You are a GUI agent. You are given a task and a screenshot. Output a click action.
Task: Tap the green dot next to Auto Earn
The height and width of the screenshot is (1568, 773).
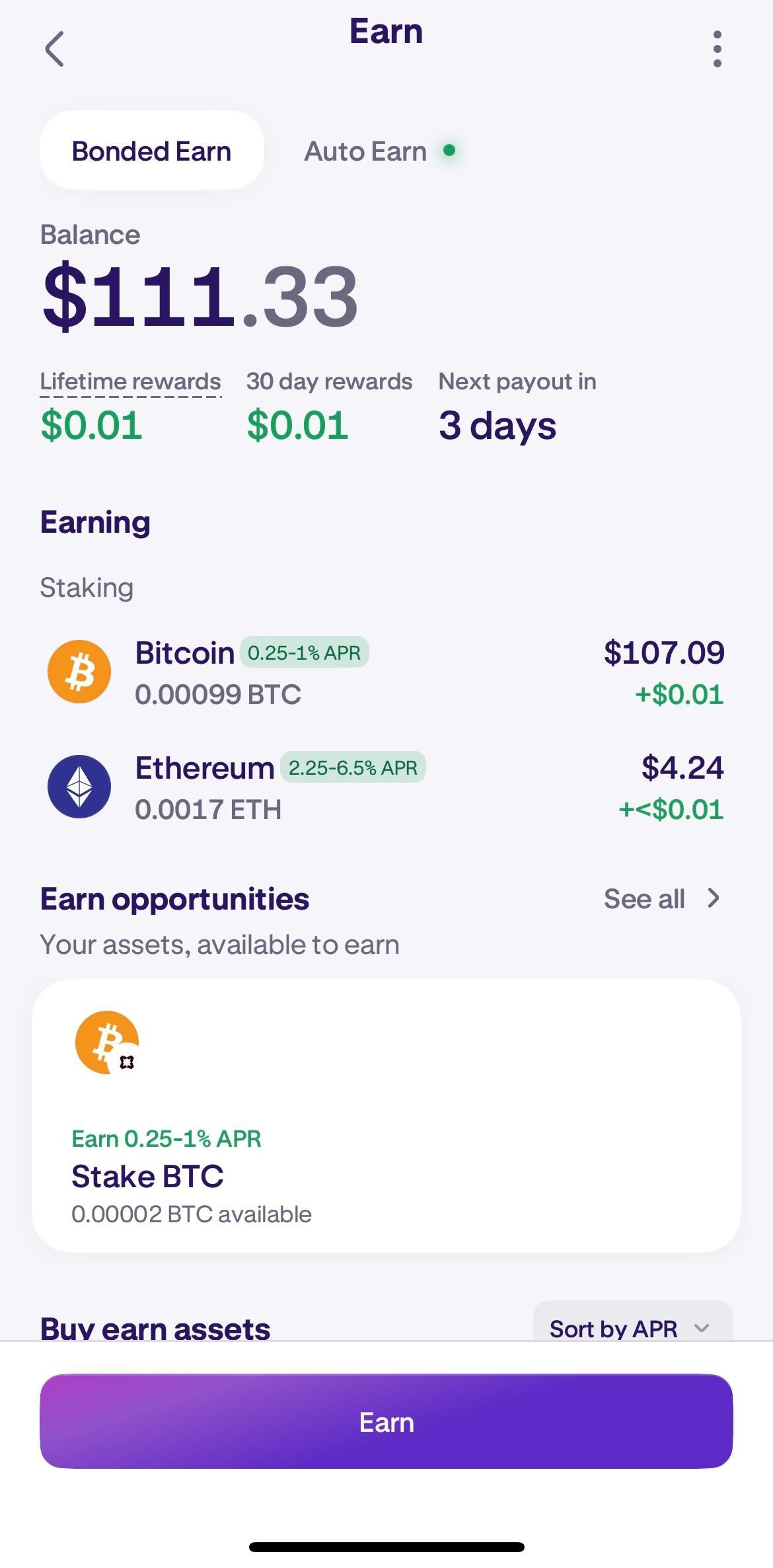[450, 151]
